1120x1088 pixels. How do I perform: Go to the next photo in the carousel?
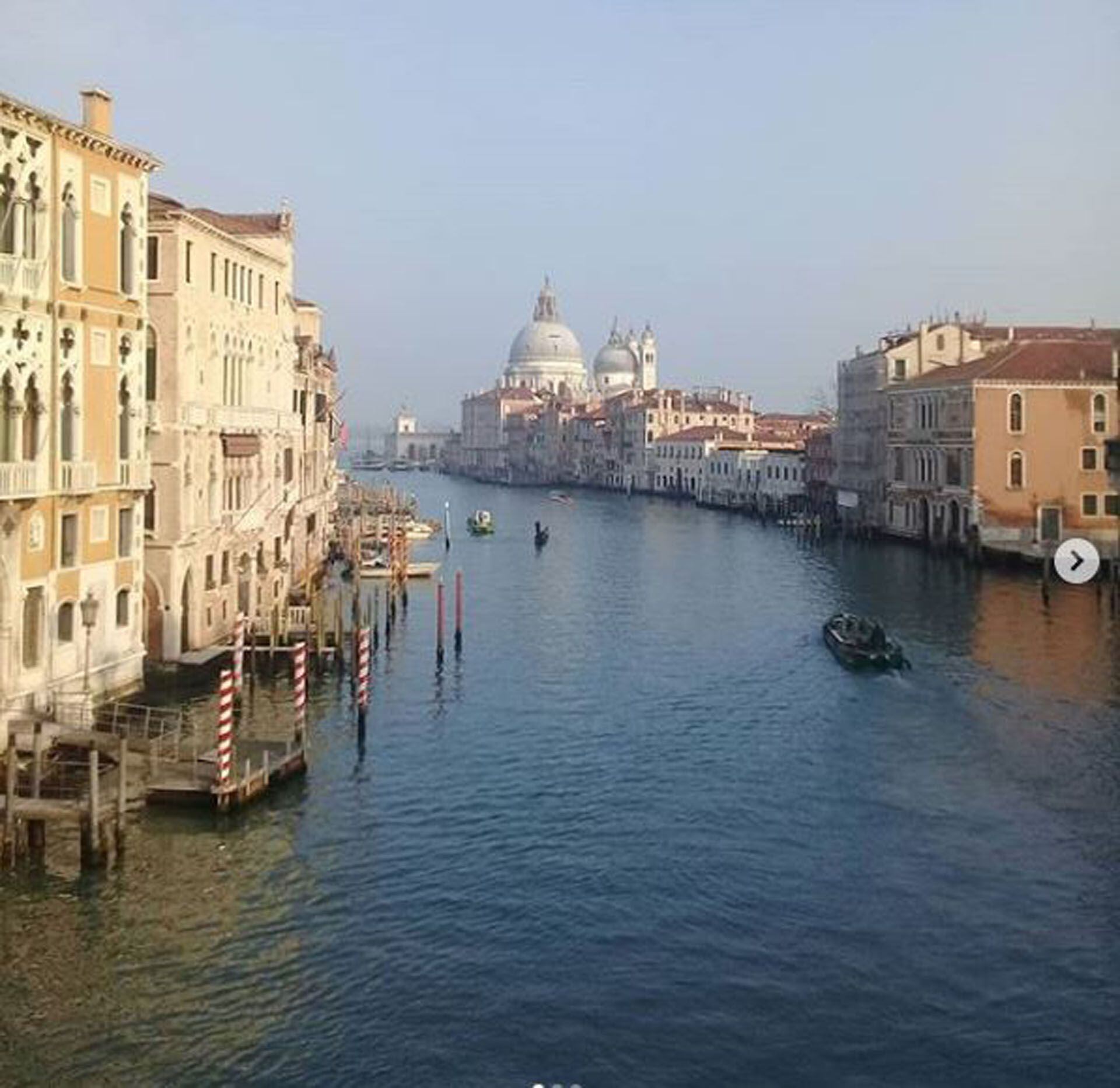tap(1076, 561)
